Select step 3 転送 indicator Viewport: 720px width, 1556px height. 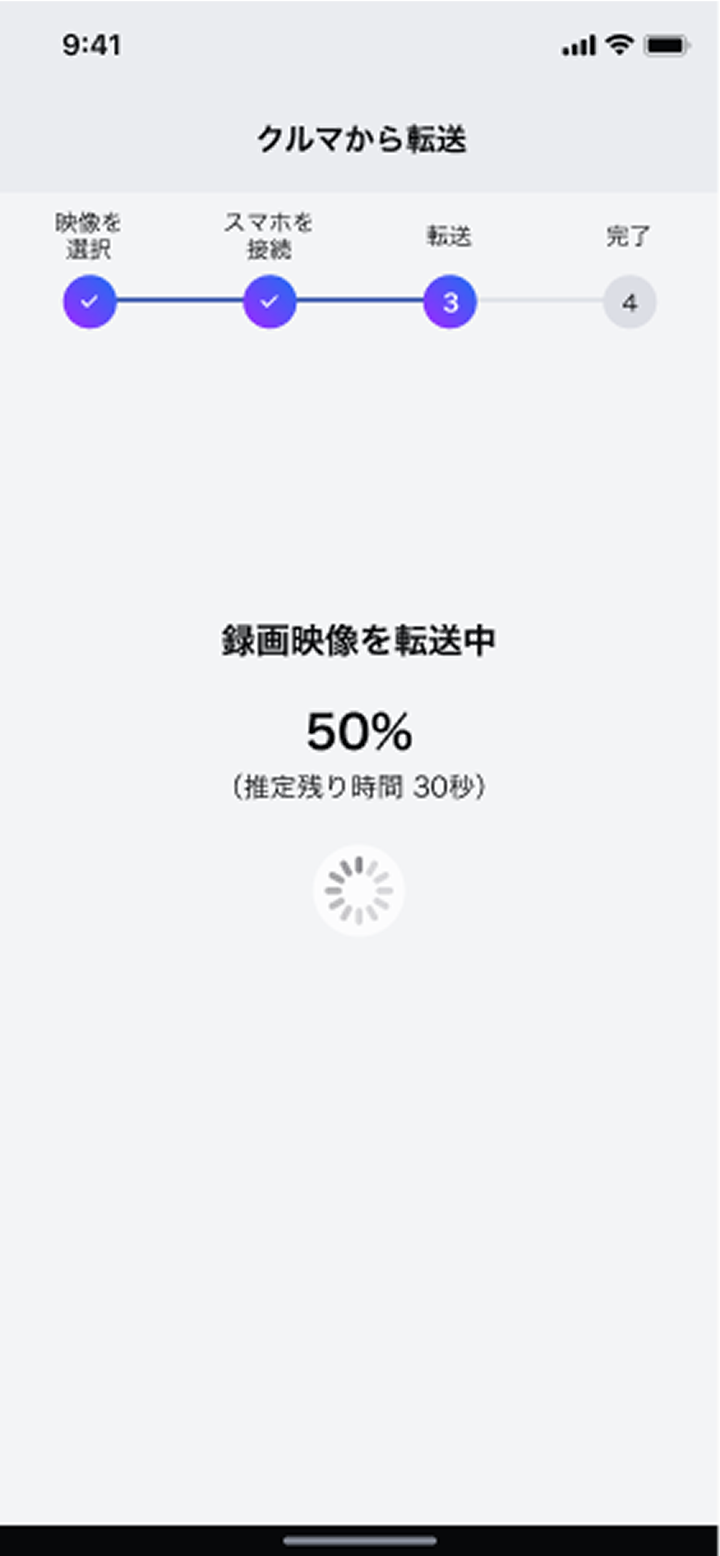tap(450, 301)
